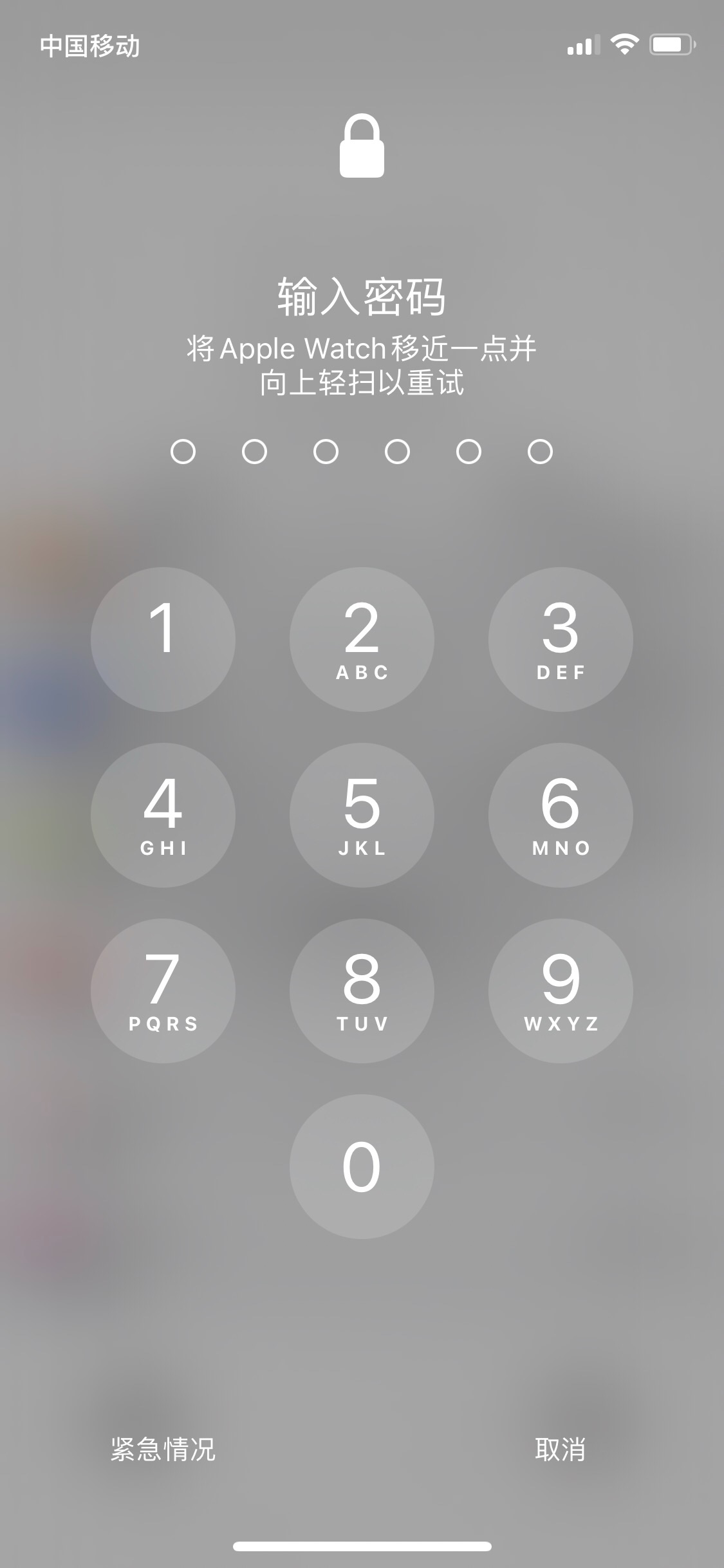
Task: Tap the number 5 key
Action: coord(362,814)
